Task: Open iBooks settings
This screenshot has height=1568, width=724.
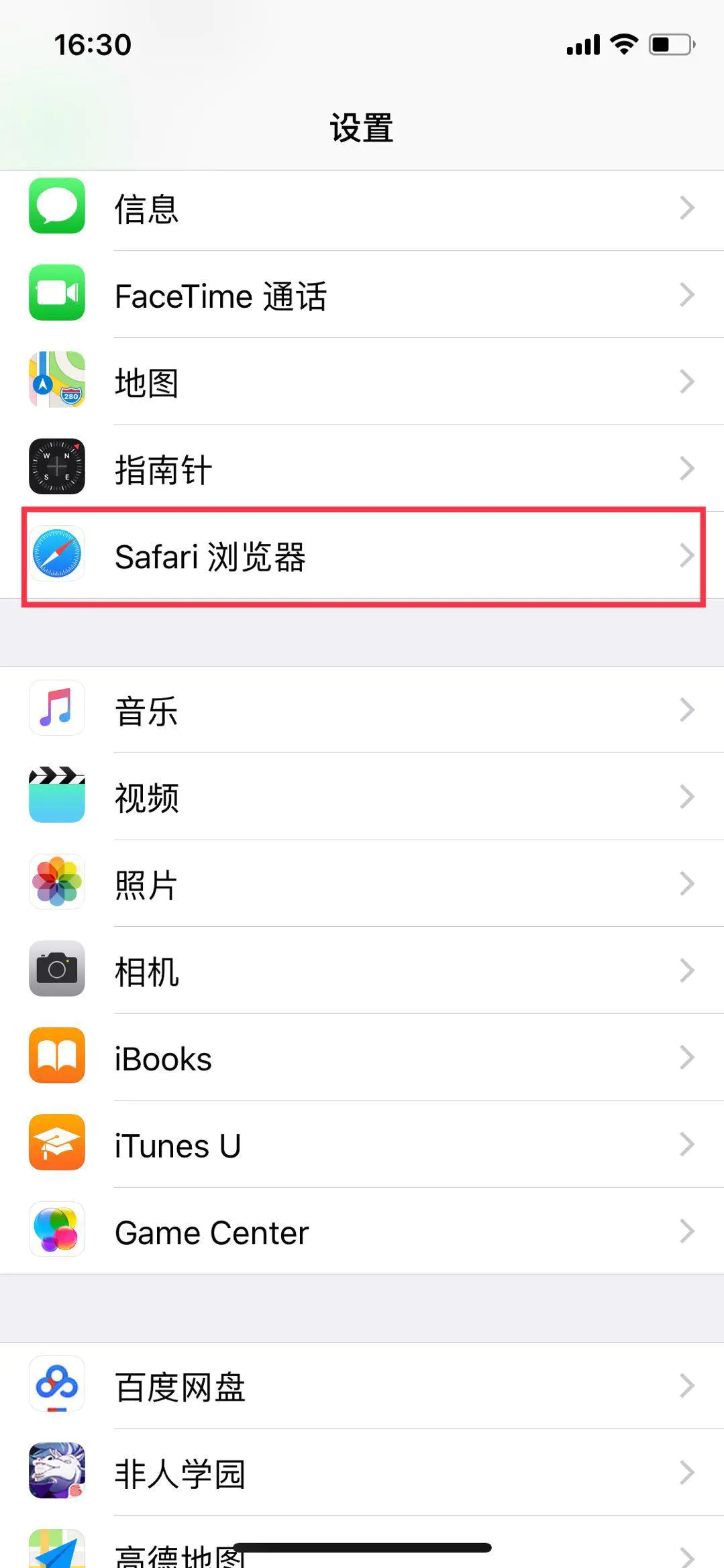Action: click(362, 1058)
